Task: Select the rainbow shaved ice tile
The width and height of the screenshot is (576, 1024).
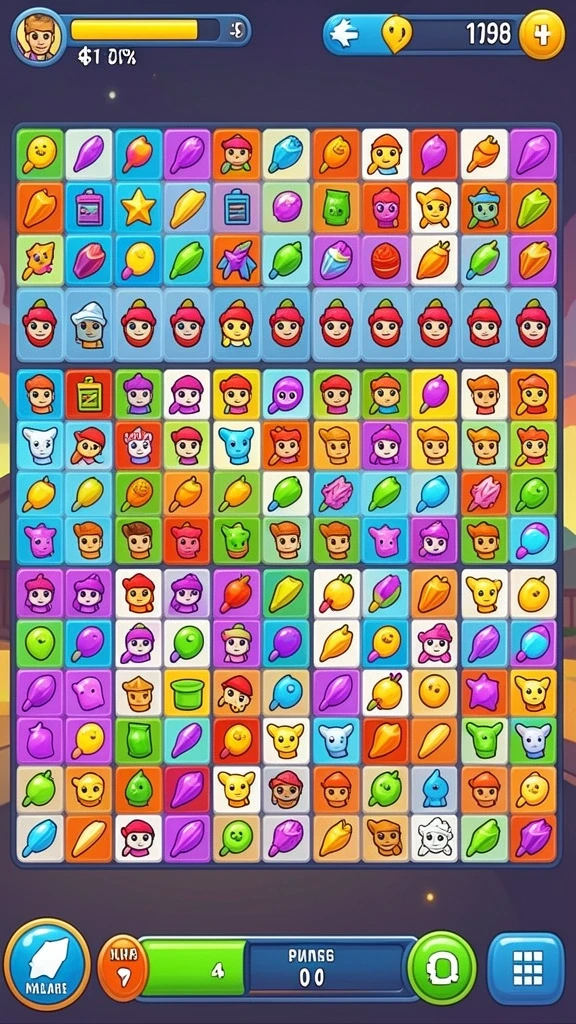Action: (x=337, y=260)
